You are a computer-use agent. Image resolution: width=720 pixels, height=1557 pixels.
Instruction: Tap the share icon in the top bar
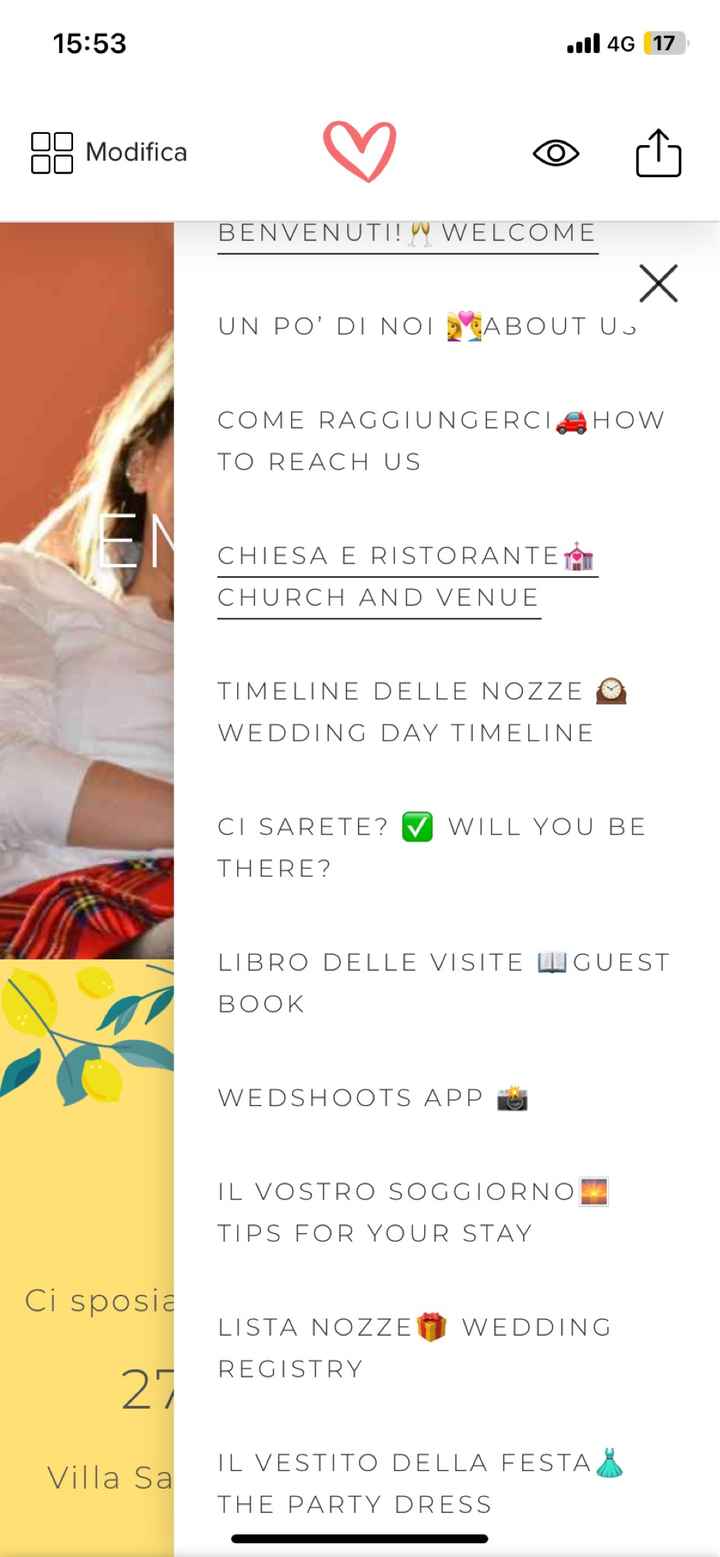pyautogui.click(x=658, y=152)
